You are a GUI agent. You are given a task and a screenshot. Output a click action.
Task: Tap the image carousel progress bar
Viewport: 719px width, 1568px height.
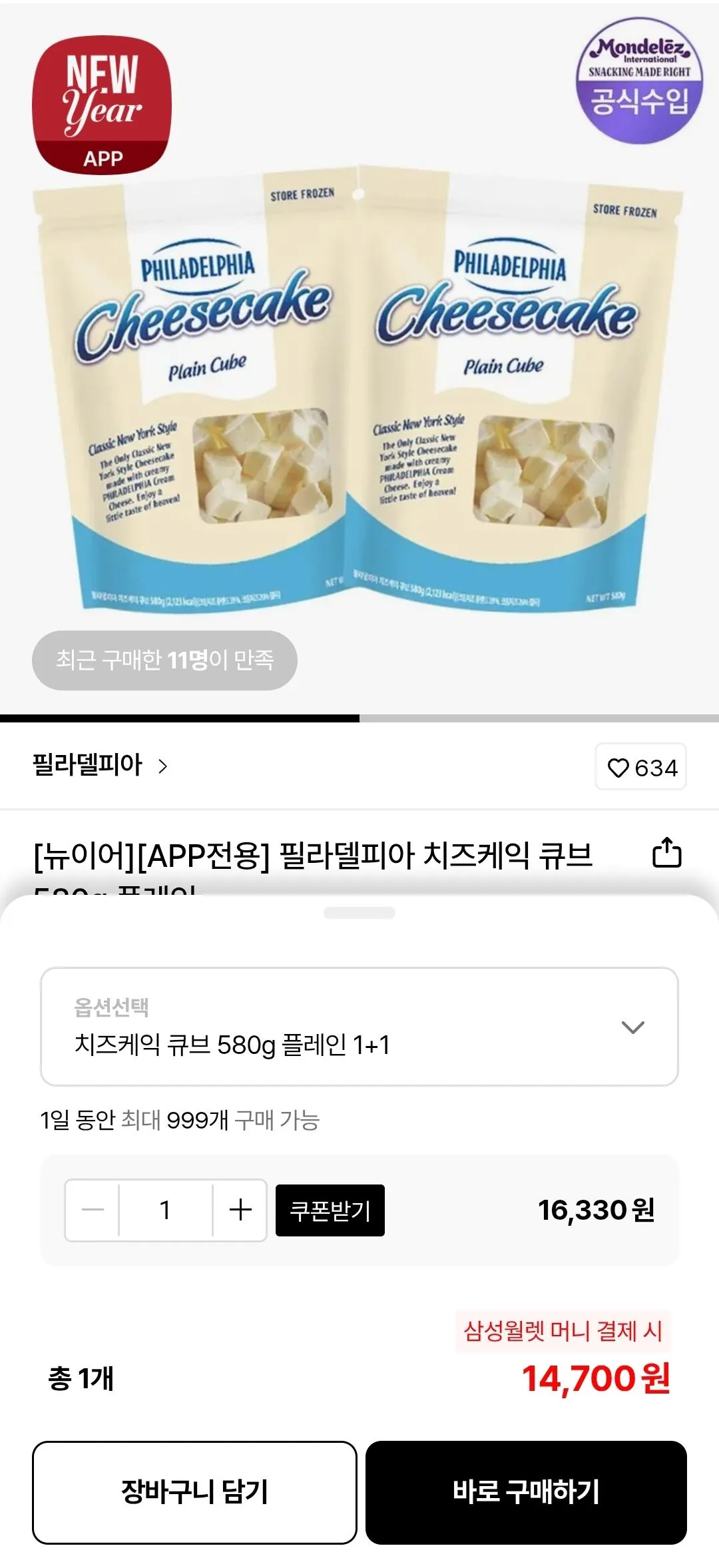pos(359,718)
